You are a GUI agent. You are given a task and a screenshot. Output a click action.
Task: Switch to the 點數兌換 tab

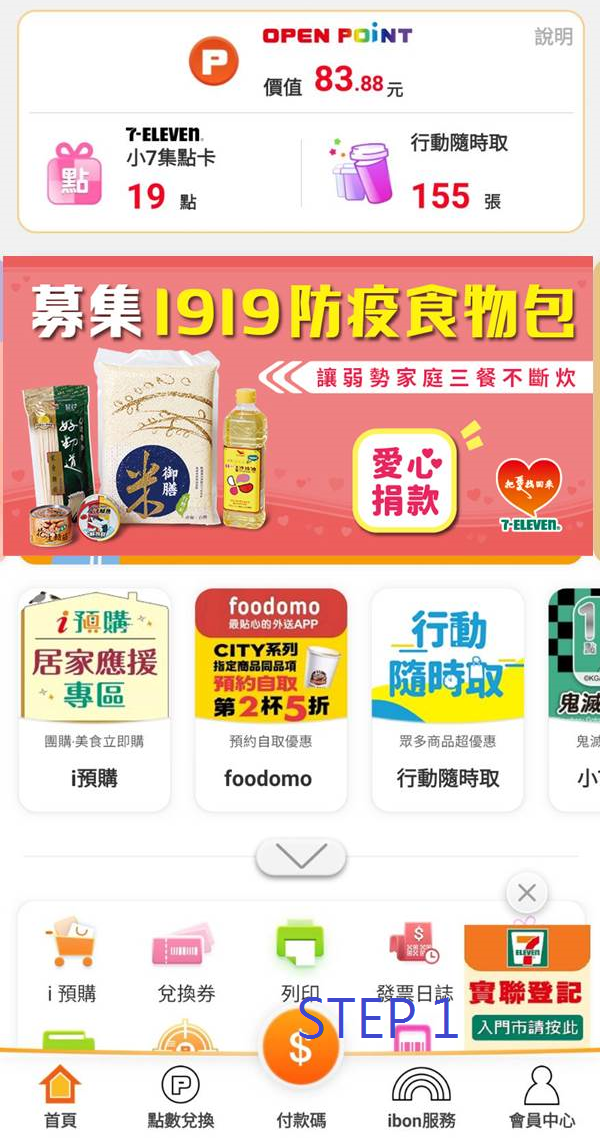point(181,1097)
